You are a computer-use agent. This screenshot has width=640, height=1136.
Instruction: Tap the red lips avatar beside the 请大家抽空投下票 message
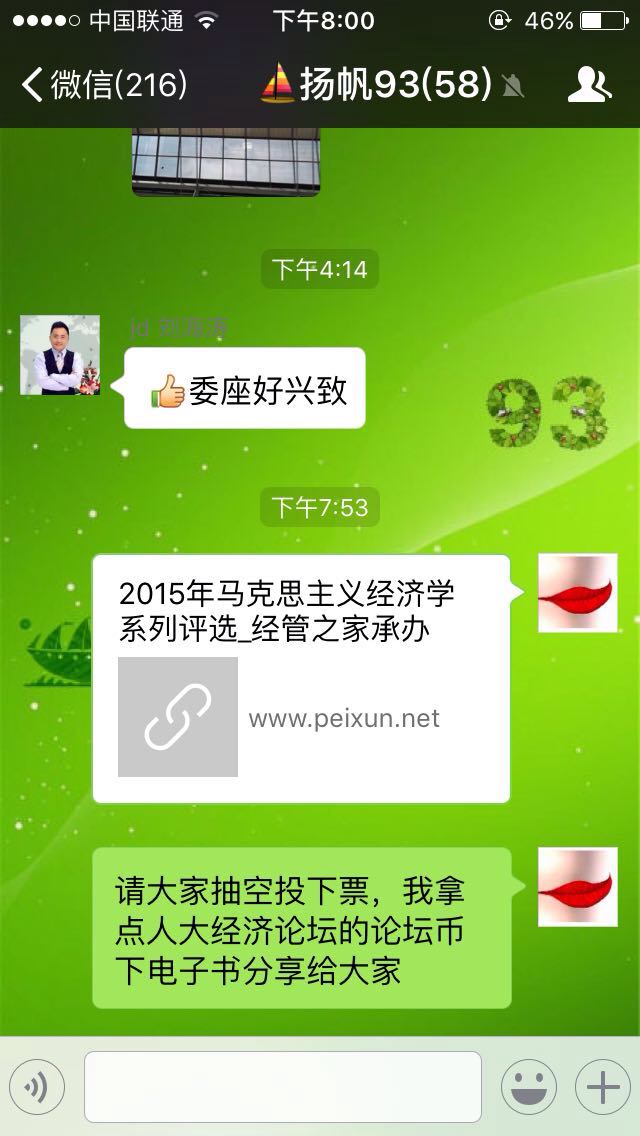pyautogui.click(x=577, y=887)
